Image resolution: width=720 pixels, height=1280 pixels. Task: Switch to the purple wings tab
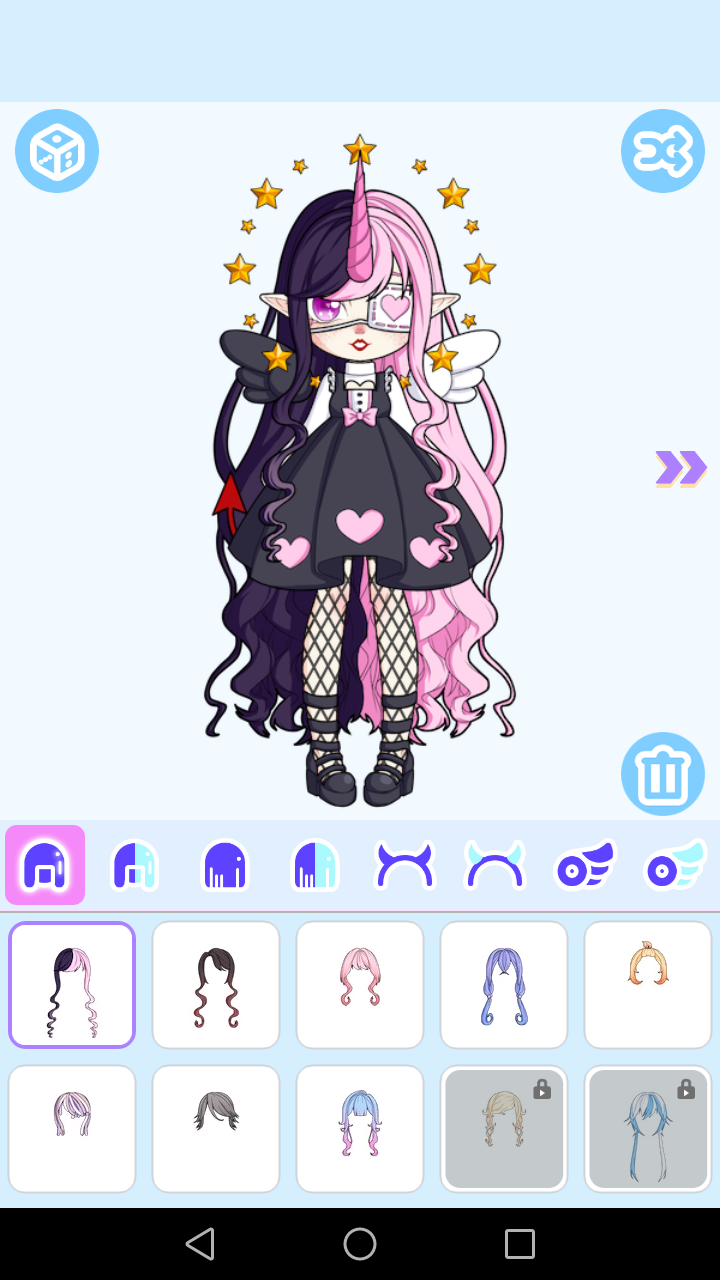pyautogui.click(x=585, y=865)
